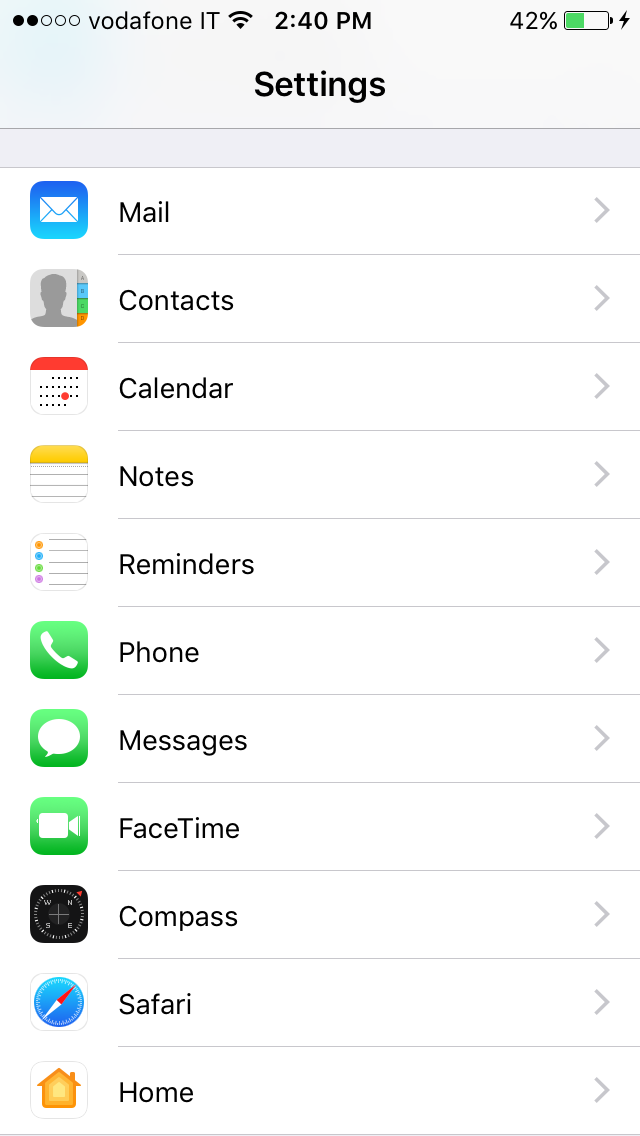Tap the Phone settings row
This screenshot has height=1136, width=640.
point(320,651)
